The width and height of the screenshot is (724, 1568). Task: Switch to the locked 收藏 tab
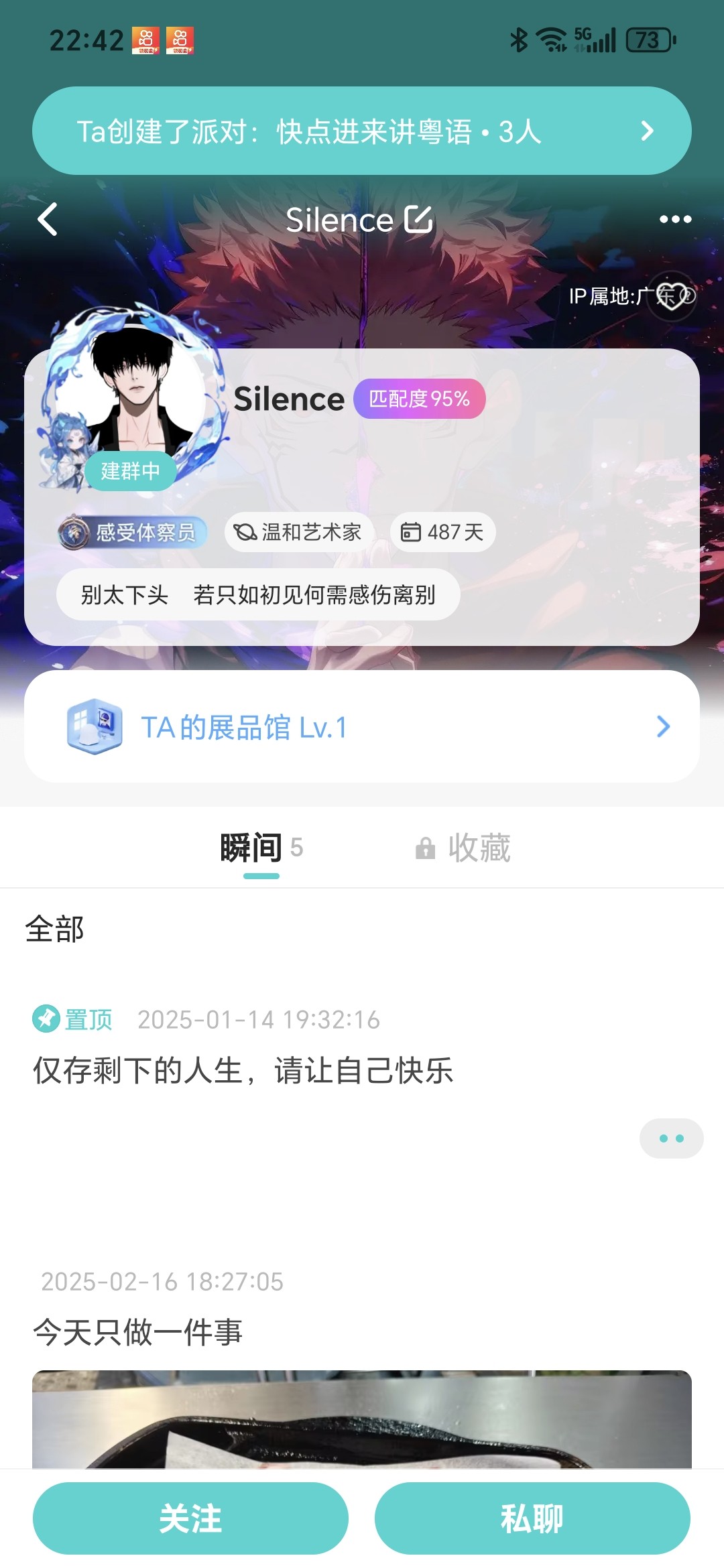[463, 848]
